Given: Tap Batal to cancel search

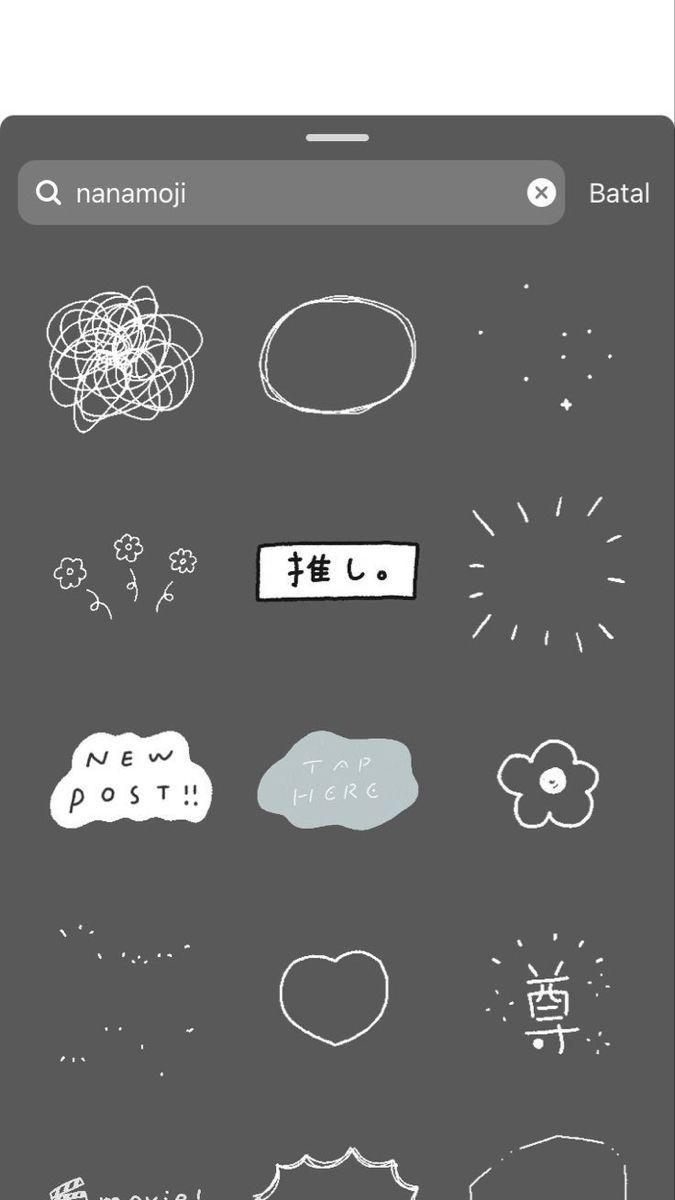Looking at the screenshot, I should 619,193.
